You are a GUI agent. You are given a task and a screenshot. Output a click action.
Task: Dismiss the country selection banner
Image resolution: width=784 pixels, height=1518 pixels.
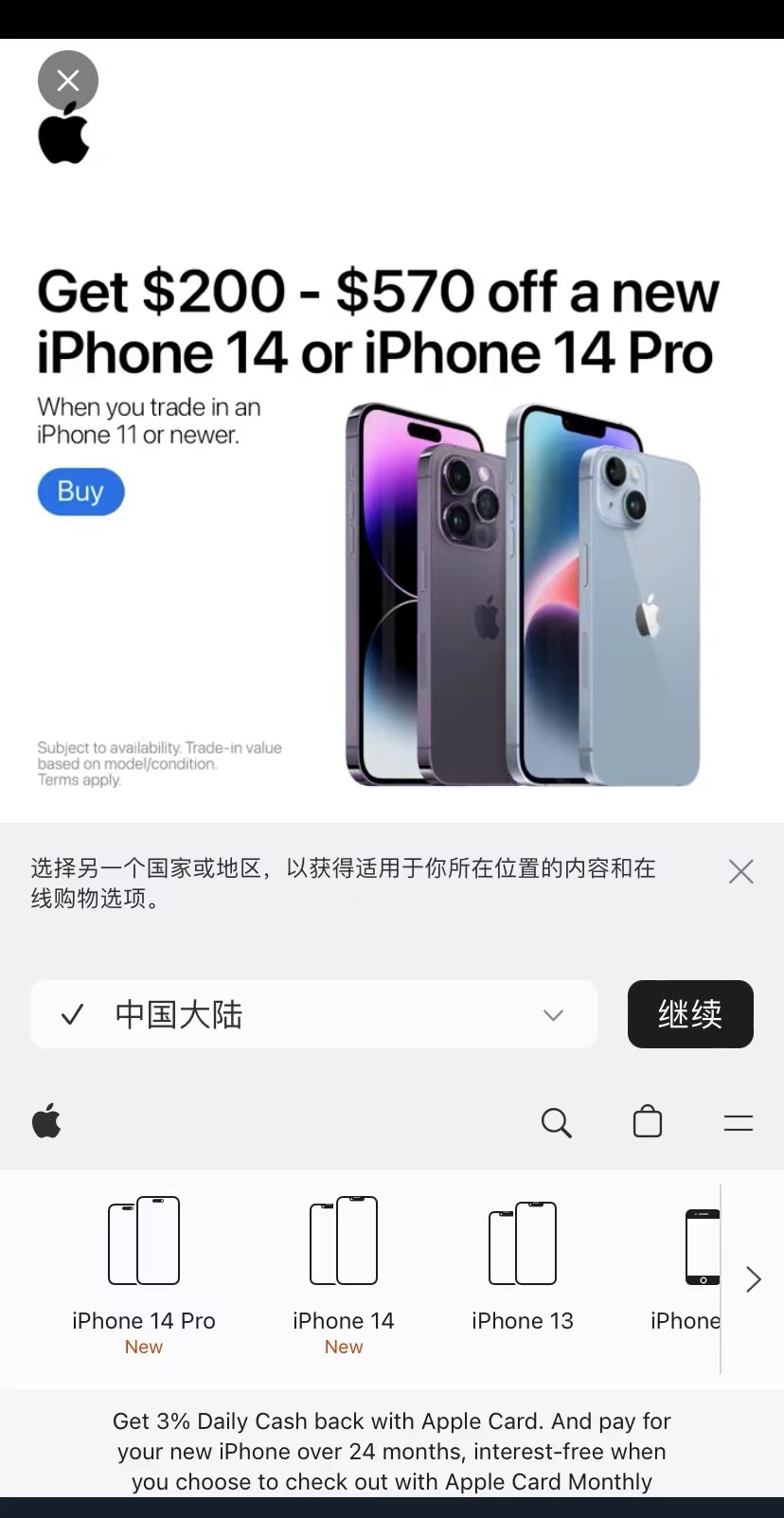point(740,871)
